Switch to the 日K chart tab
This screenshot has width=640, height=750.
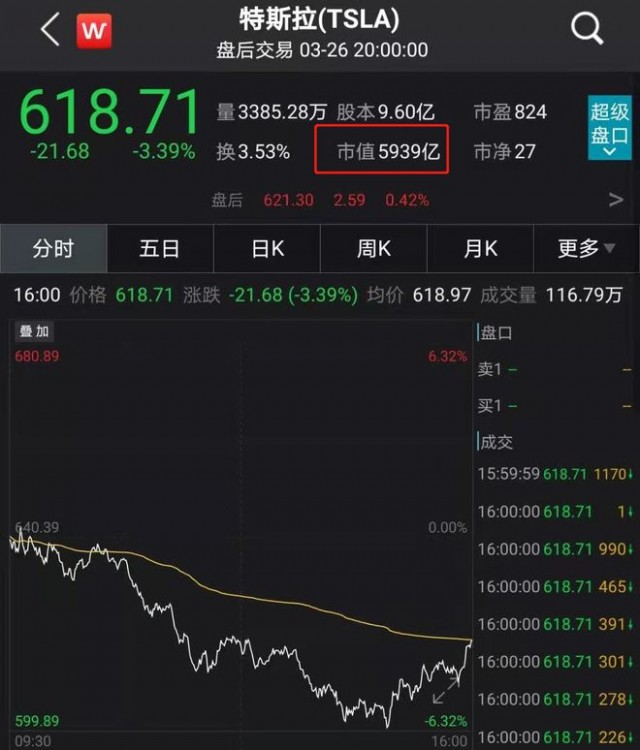tap(266, 249)
